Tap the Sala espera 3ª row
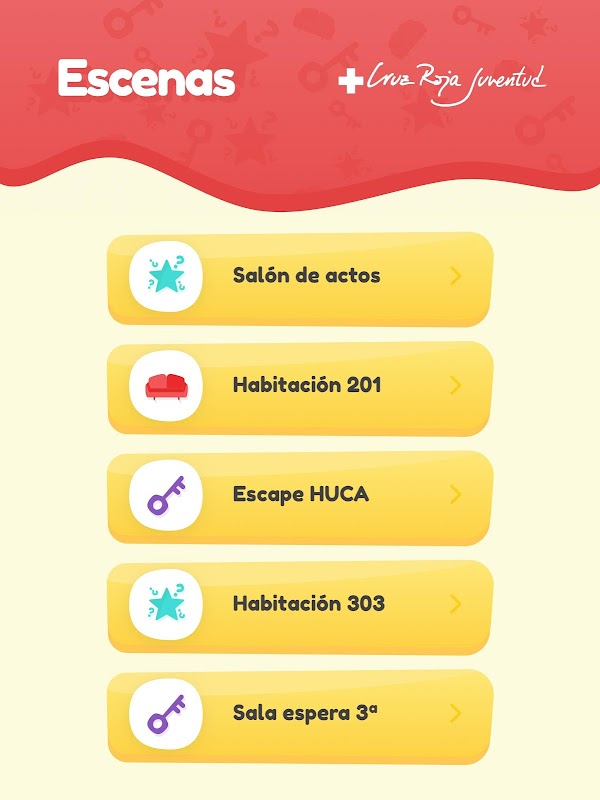This screenshot has width=600, height=800. coord(300,714)
